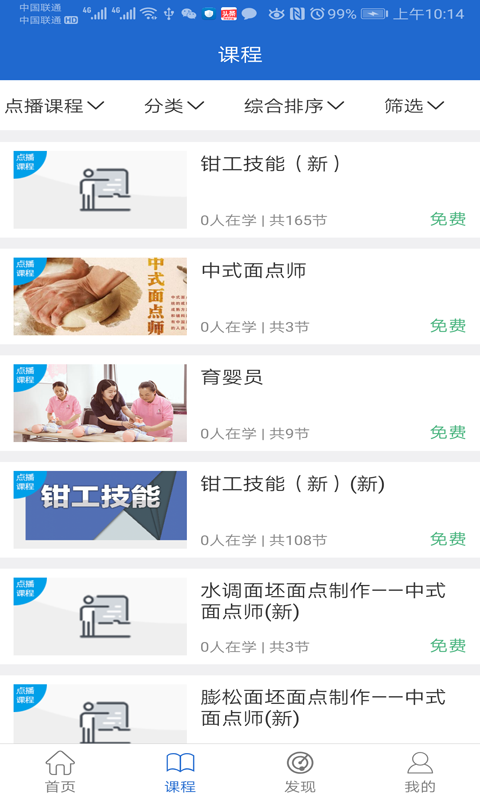This screenshot has width=480, height=800.
Task: Open the 膨松面坯面点制作 course
Action: point(240,709)
